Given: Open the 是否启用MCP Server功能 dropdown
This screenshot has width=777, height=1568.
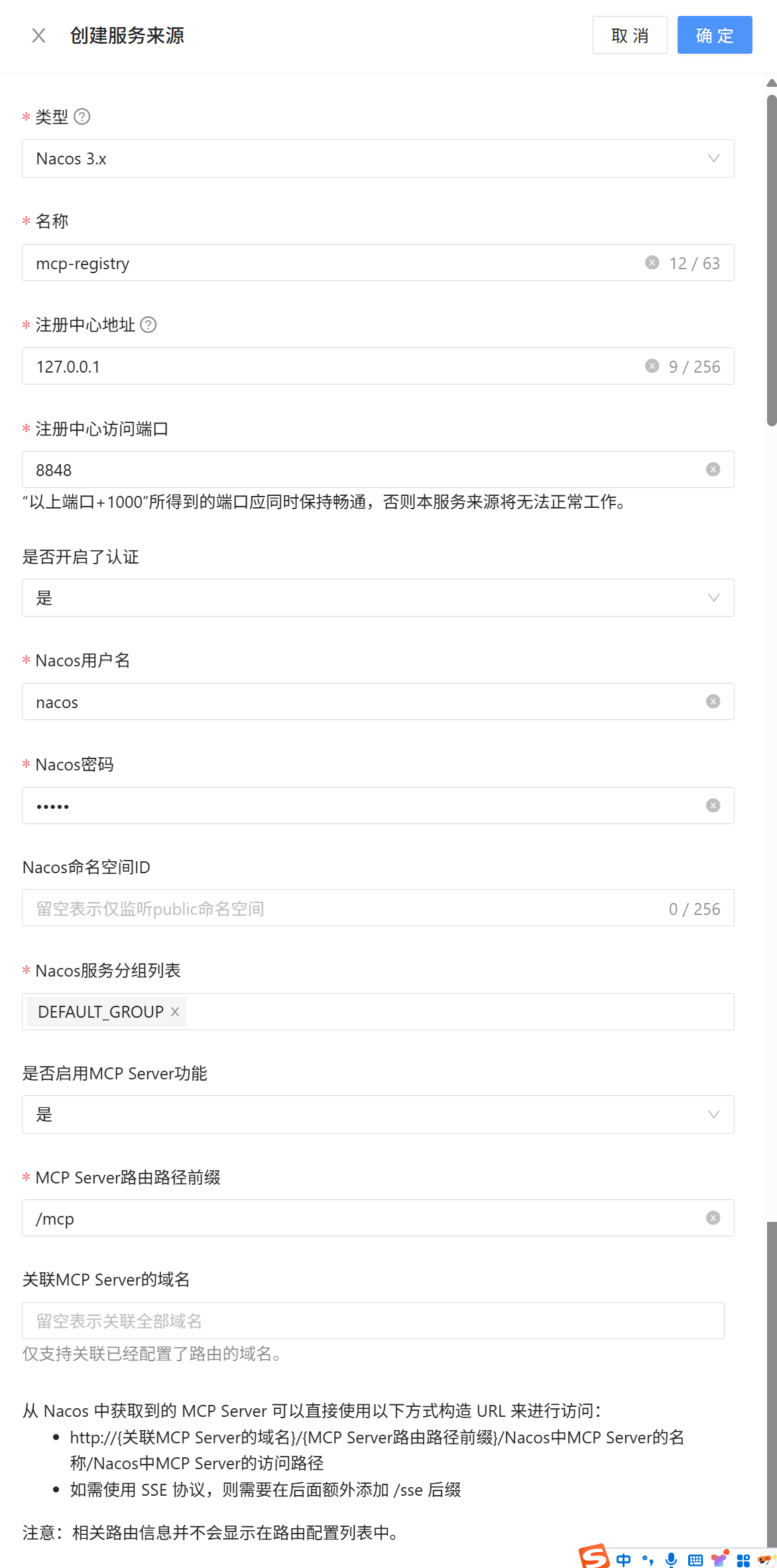Looking at the screenshot, I should 378,1115.
